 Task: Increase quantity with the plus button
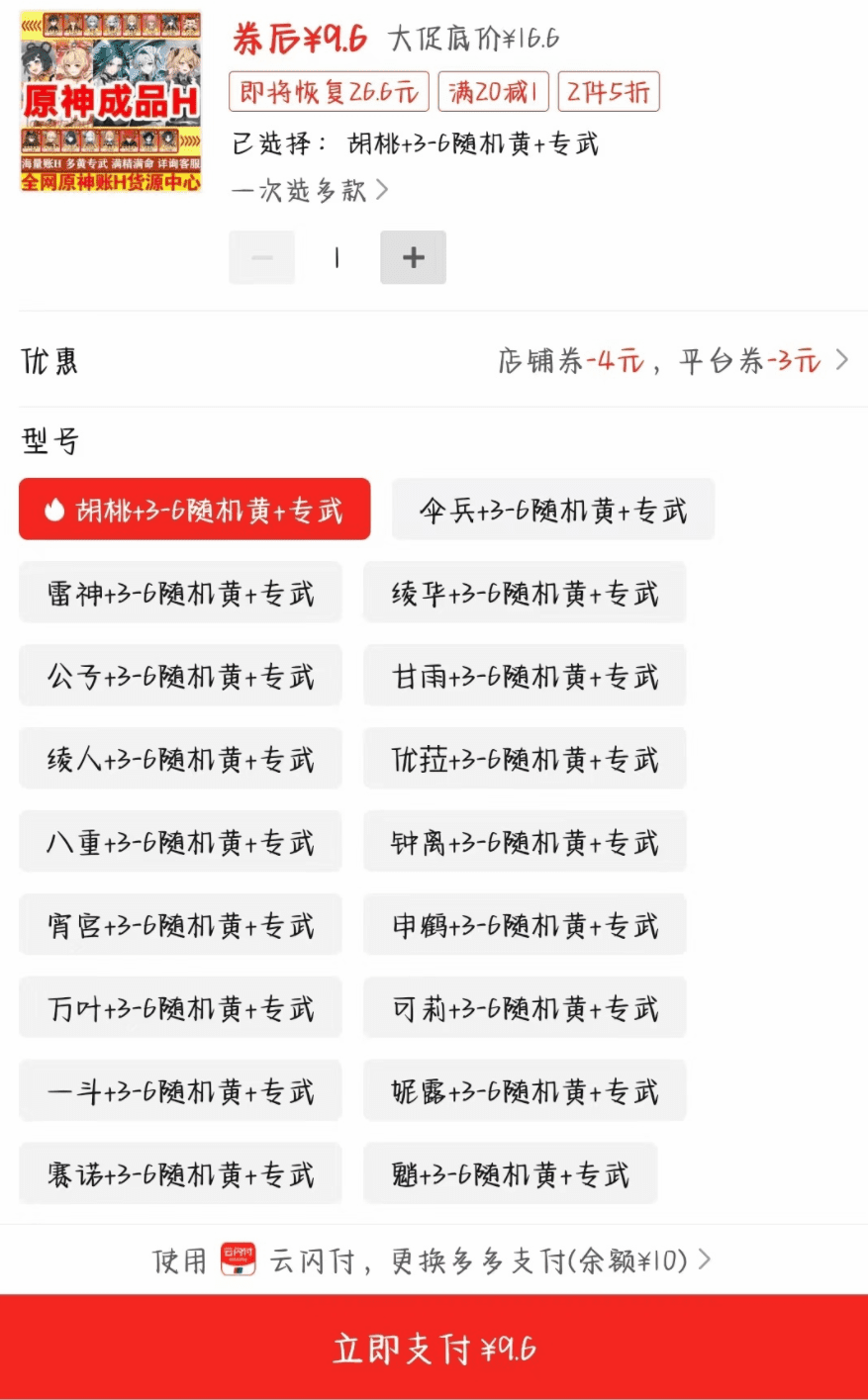(413, 256)
